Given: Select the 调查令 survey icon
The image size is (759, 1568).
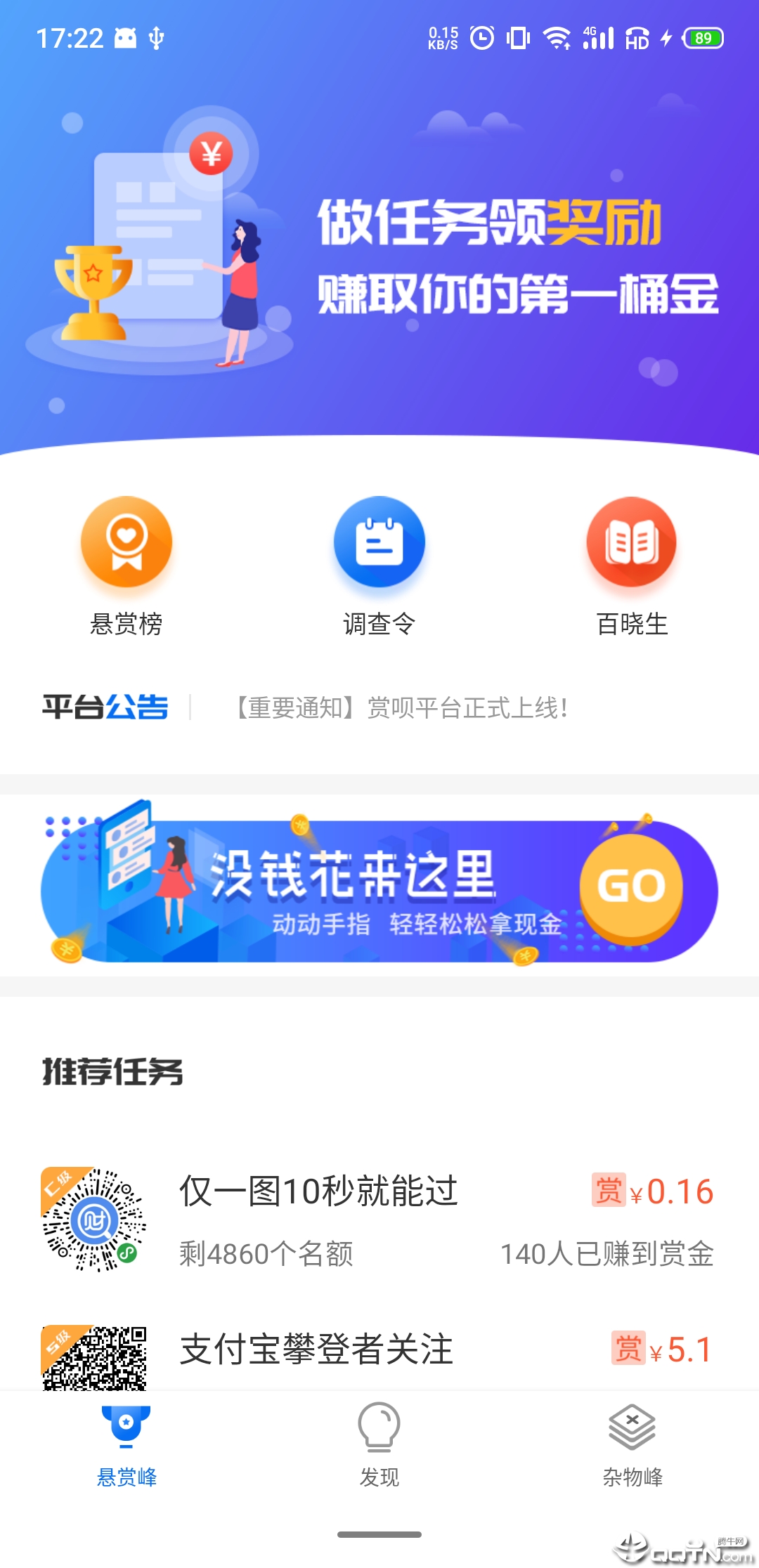Looking at the screenshot, I should pos(379,542).
